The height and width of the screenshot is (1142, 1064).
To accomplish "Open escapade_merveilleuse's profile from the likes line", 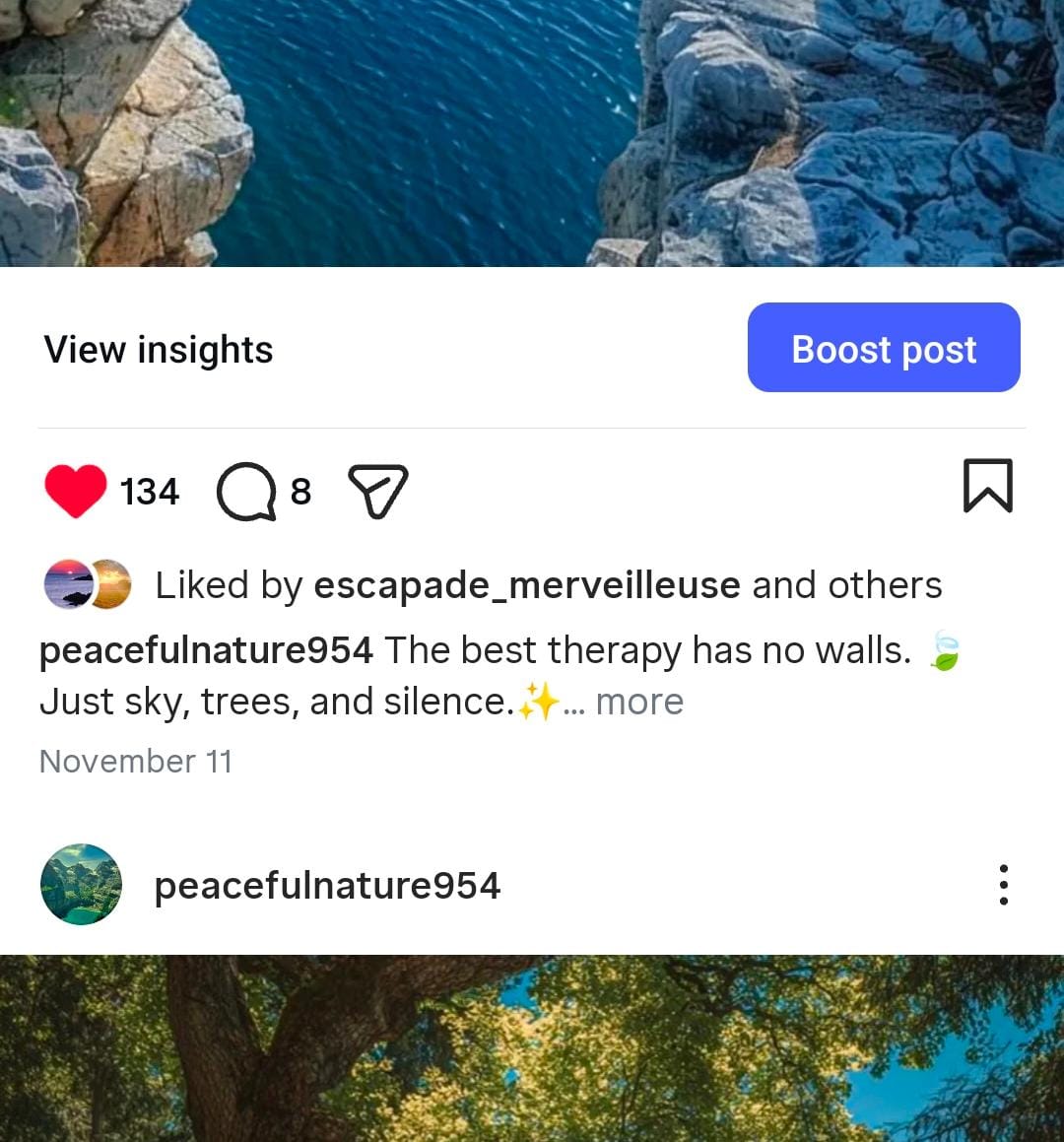I will [526, 585].
